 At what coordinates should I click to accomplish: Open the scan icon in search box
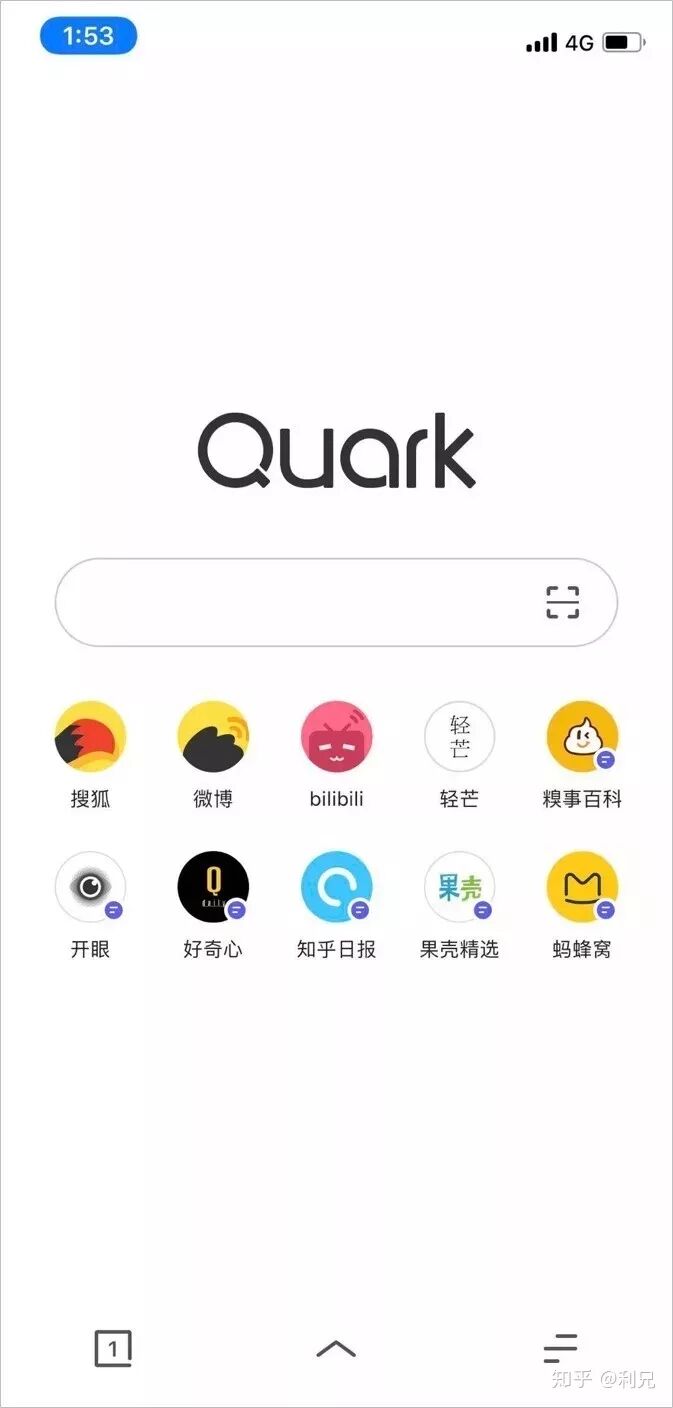click(x=563, y=602)
